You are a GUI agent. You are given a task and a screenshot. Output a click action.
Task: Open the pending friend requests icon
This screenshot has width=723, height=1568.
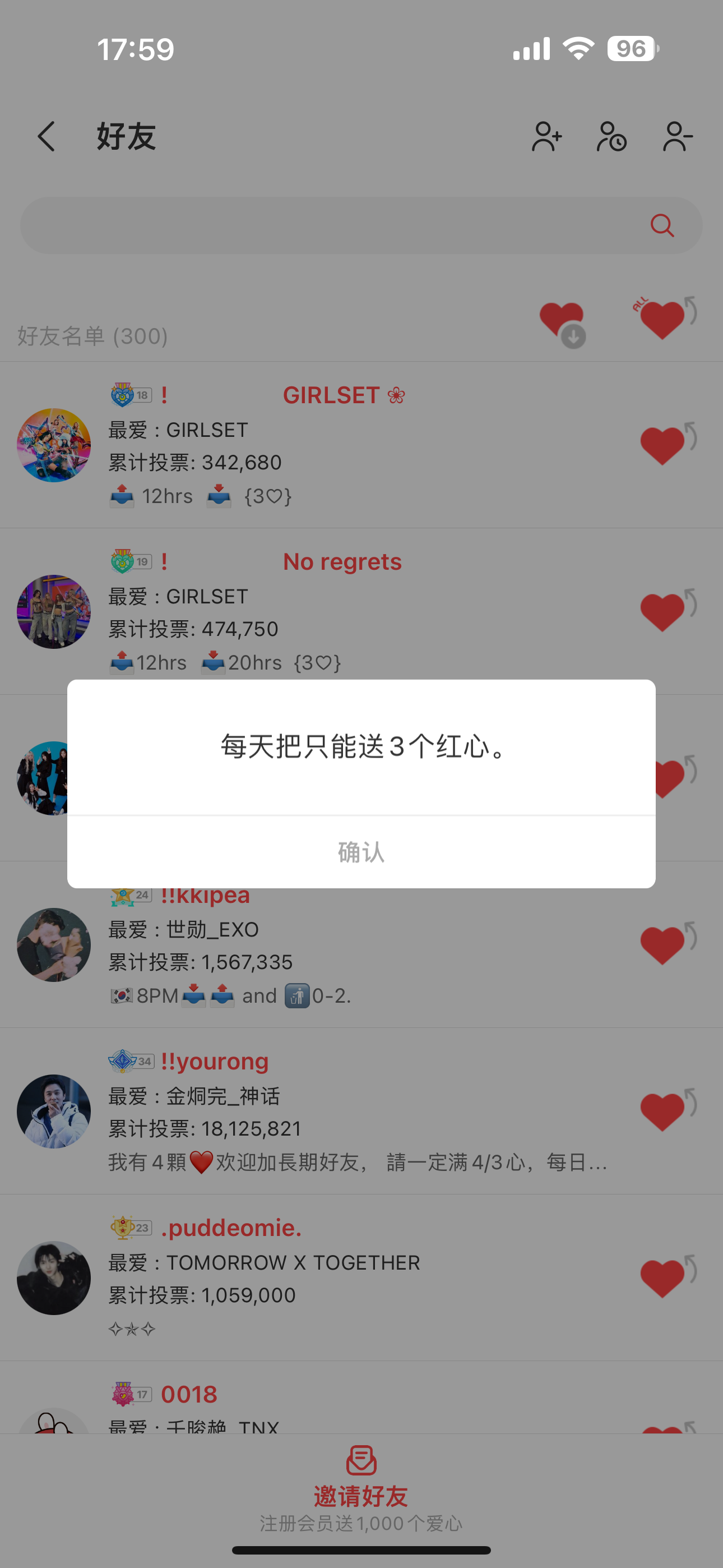point(611,136)
